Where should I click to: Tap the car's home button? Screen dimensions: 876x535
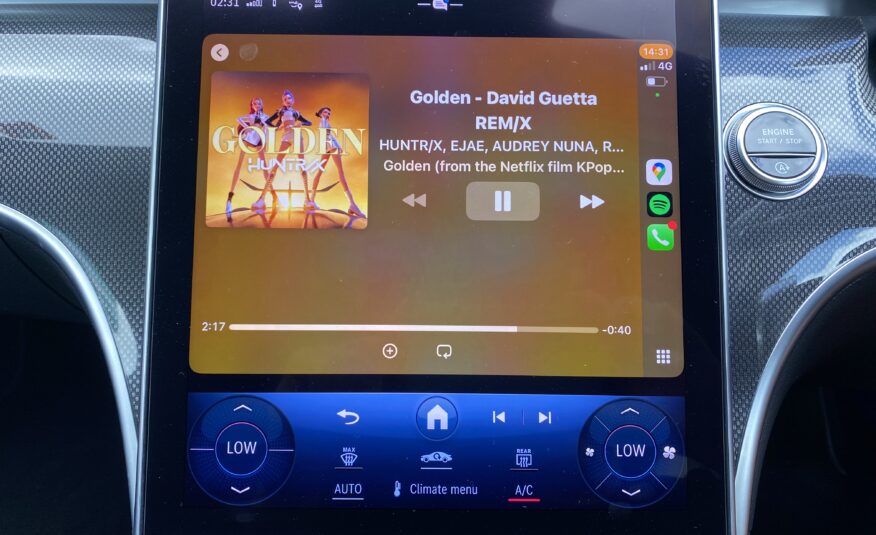[x=437, y=418]
